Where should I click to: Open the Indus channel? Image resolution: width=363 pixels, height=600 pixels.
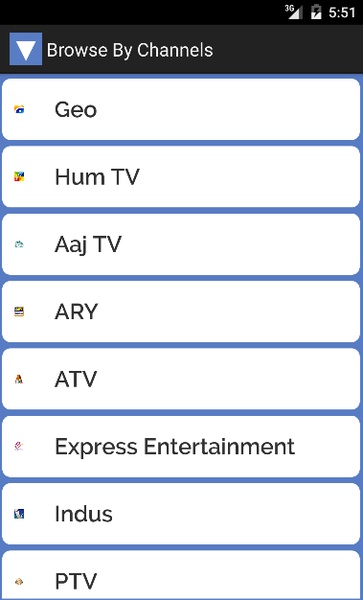click(181, 514)
